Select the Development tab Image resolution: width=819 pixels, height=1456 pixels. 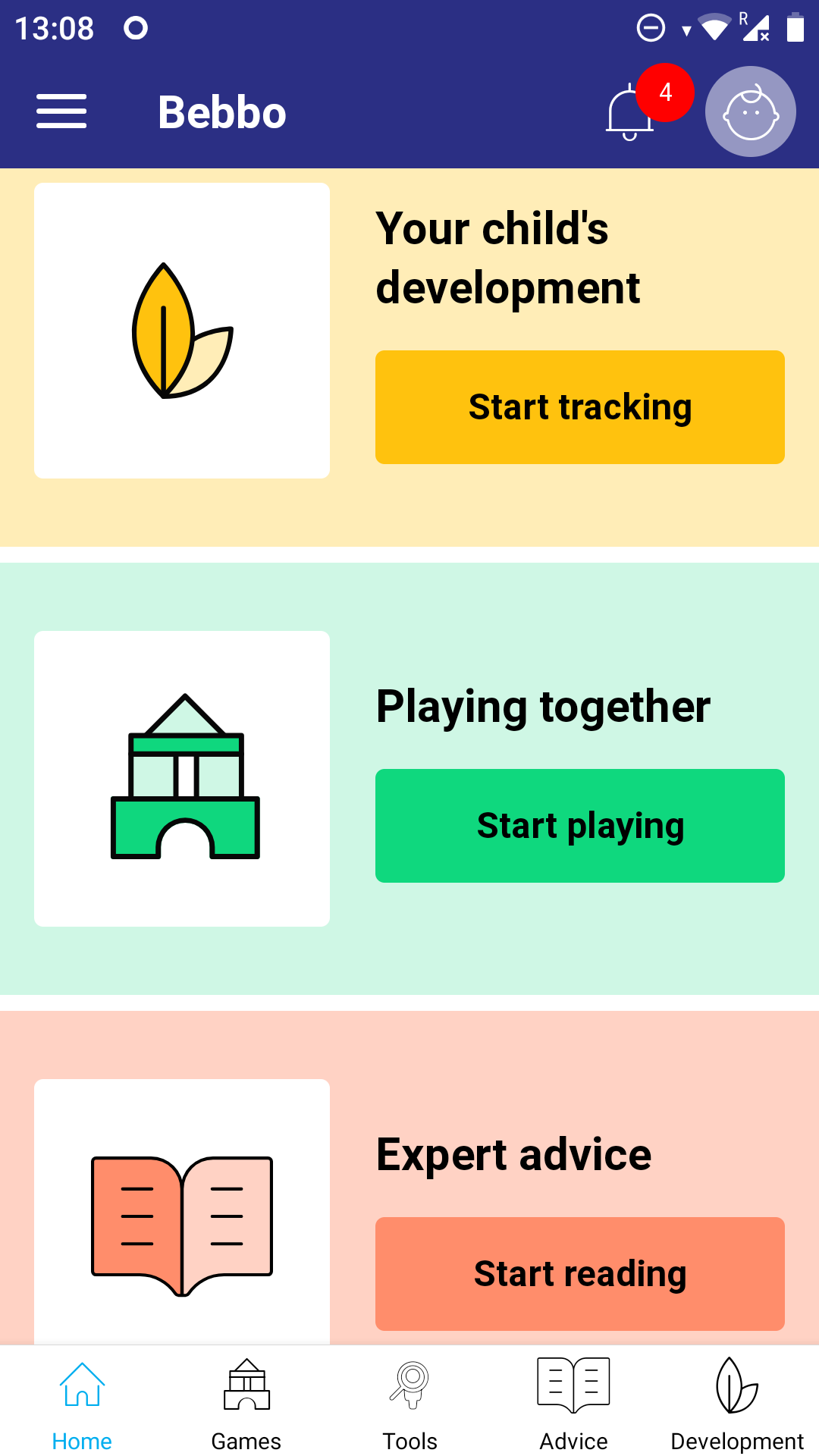tap(737, 1403)
